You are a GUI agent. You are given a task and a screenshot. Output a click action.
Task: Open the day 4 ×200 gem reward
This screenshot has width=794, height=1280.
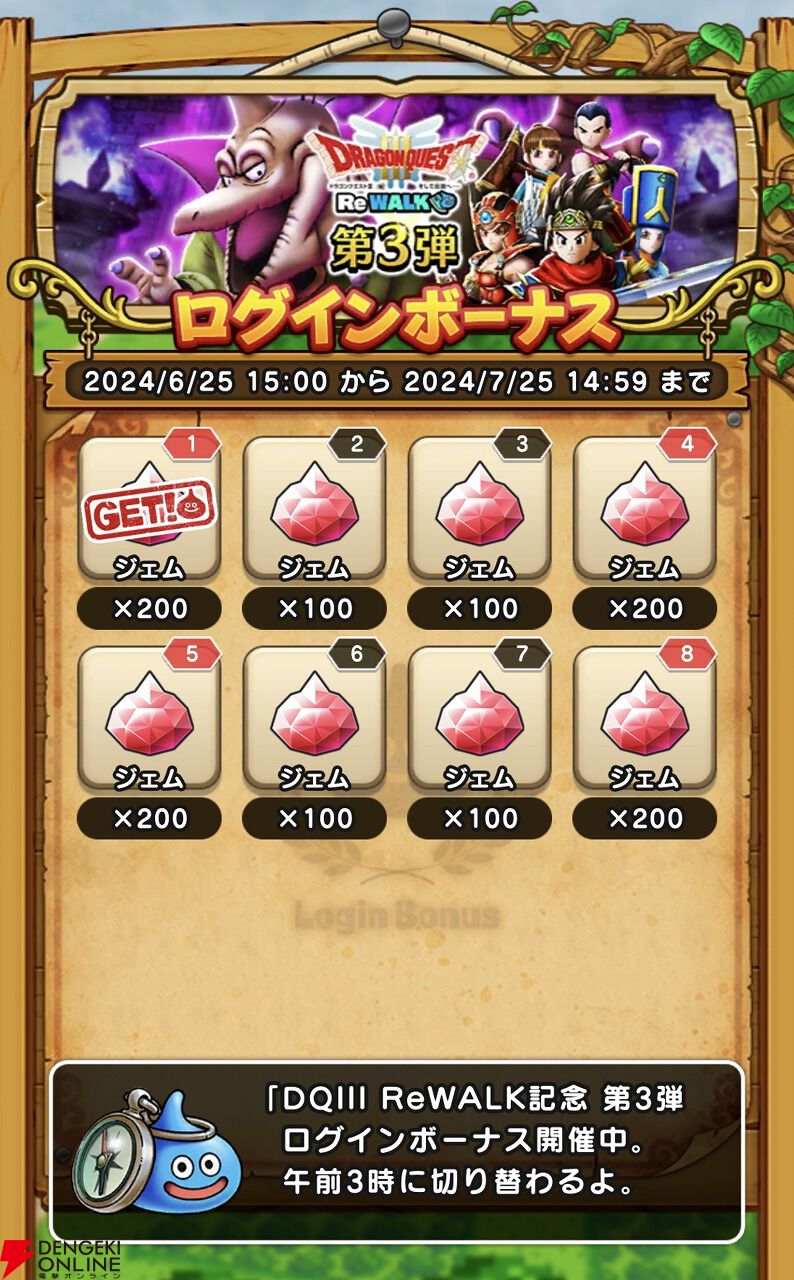(x=645, y=508)
